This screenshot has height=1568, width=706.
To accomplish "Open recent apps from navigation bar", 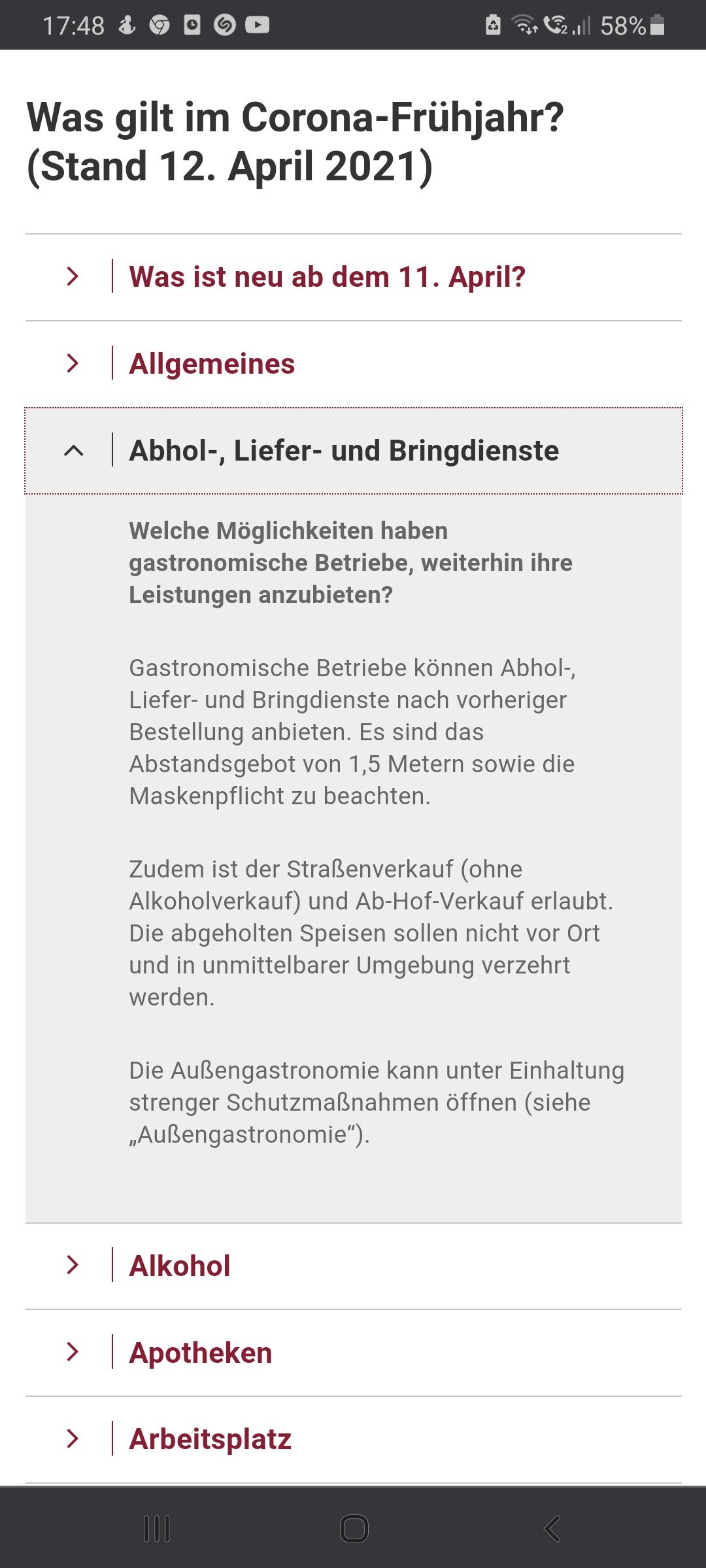I will [x=157, y=1529].
